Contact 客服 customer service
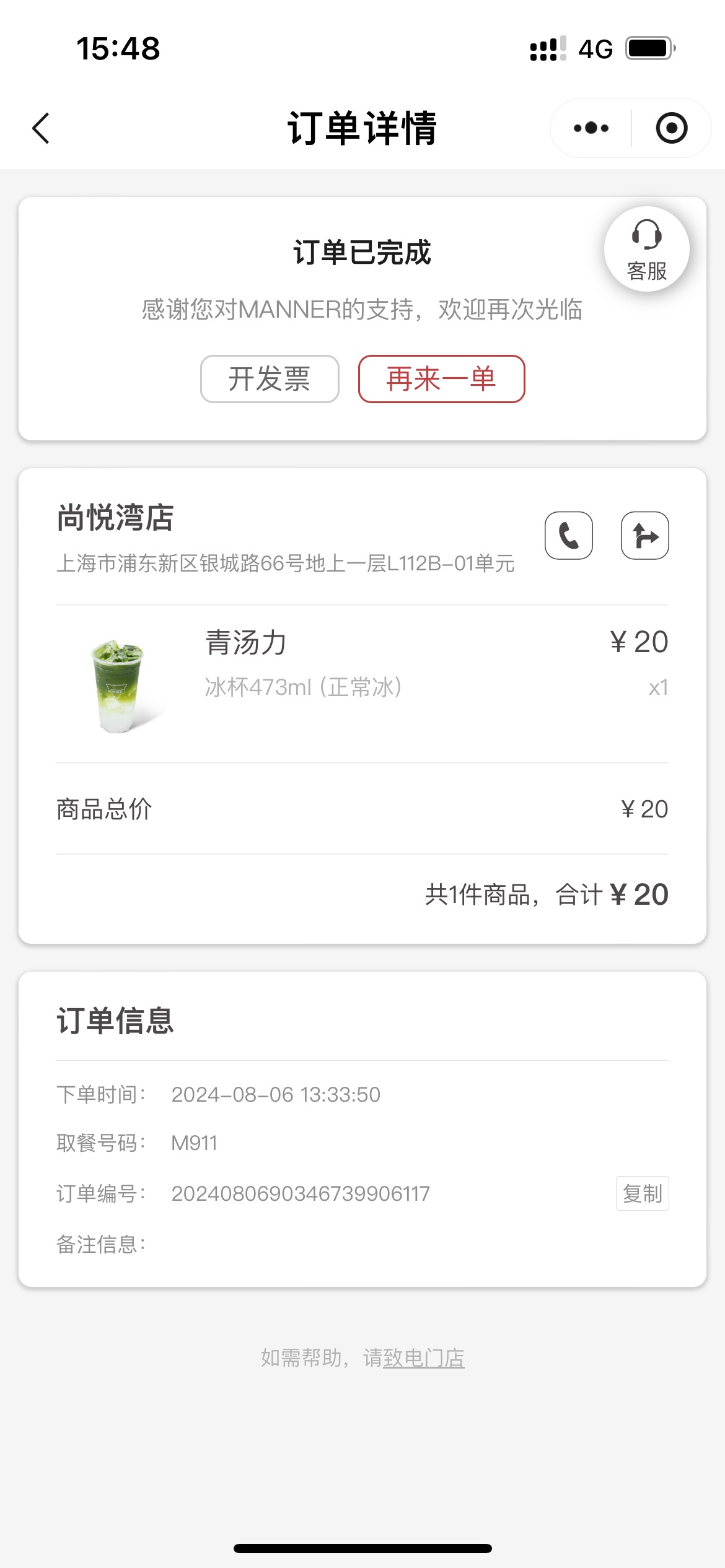Viewport: 725px width, 1568px height. click(x=647, y=249)
